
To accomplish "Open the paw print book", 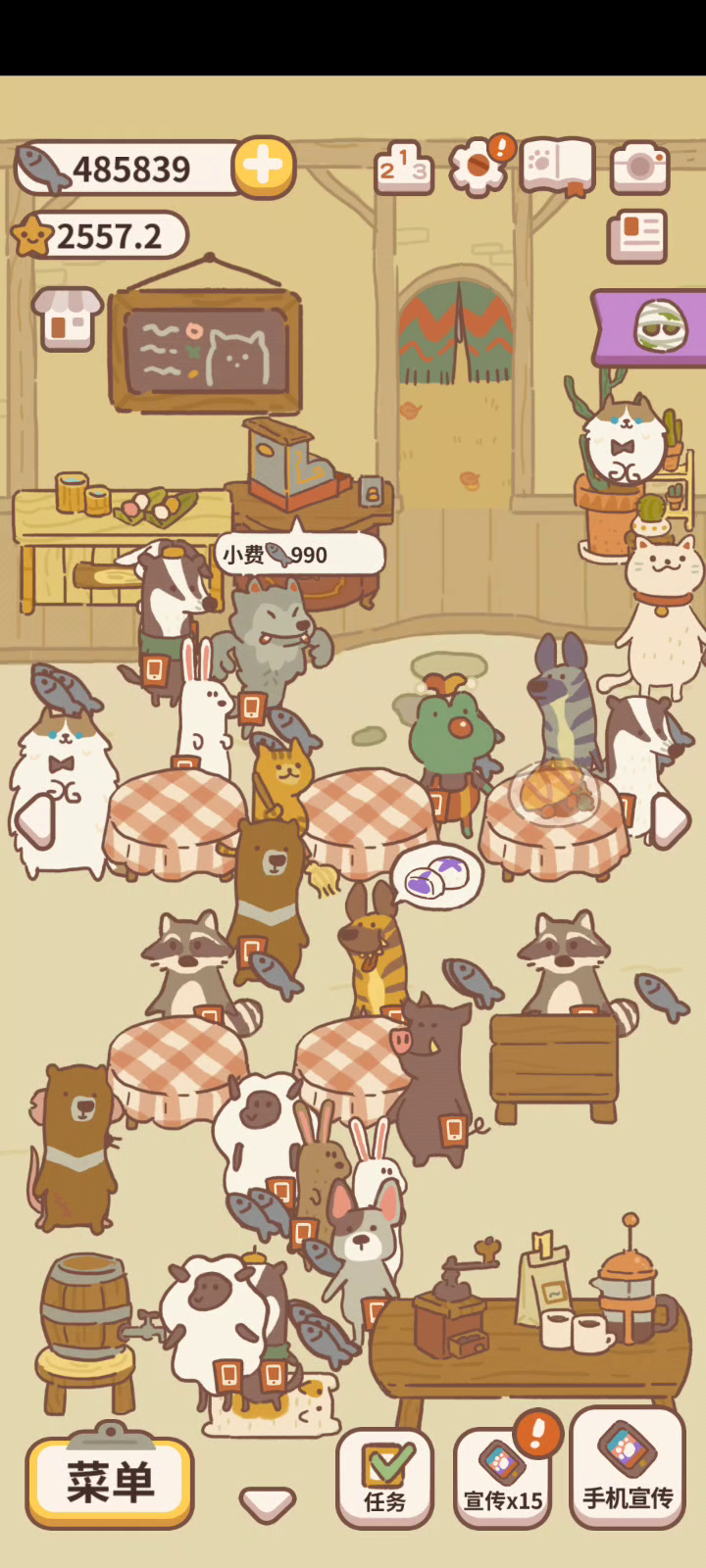I will (557, 166).
